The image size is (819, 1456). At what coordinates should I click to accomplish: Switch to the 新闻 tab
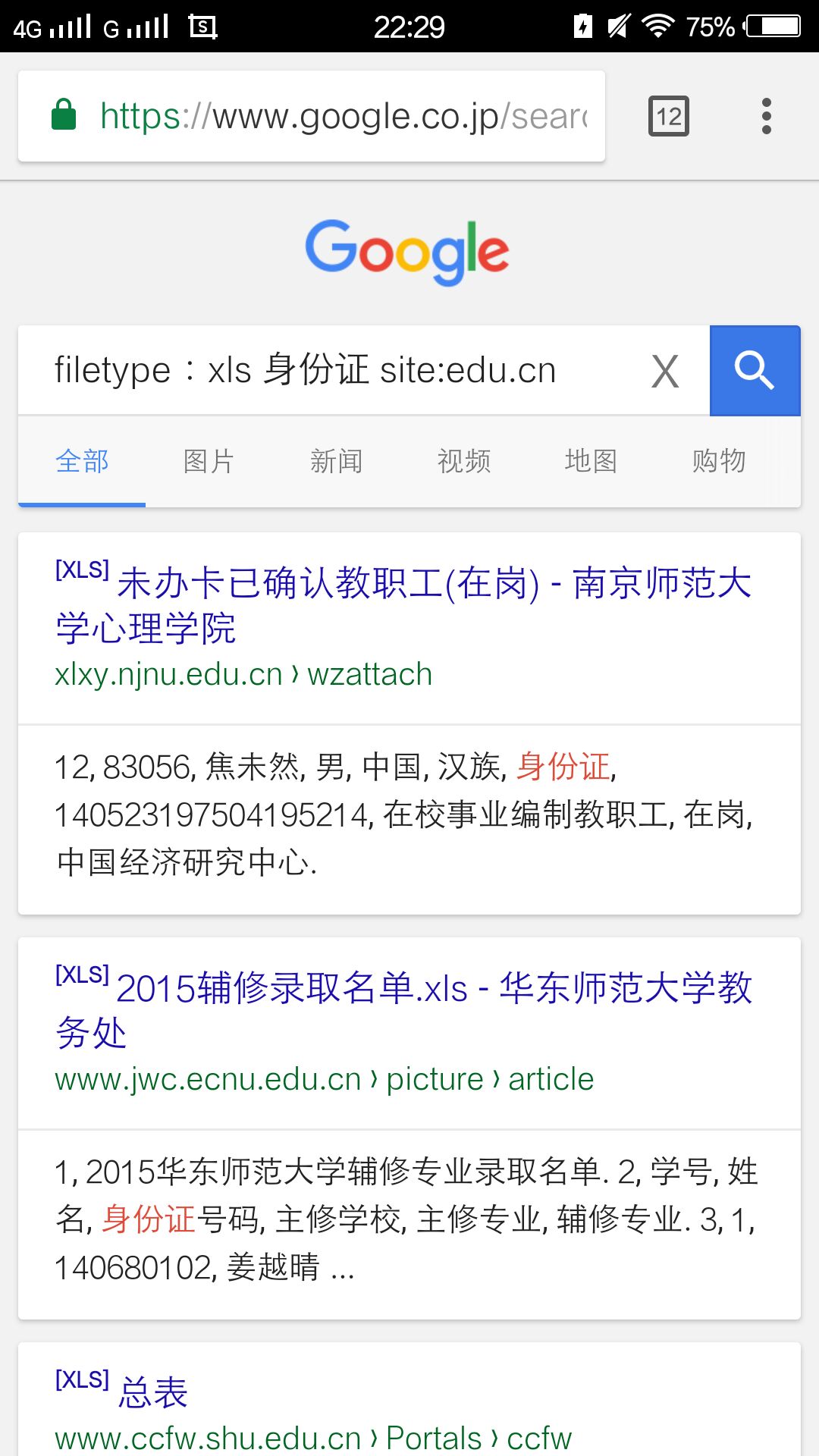tap(336, 460)
